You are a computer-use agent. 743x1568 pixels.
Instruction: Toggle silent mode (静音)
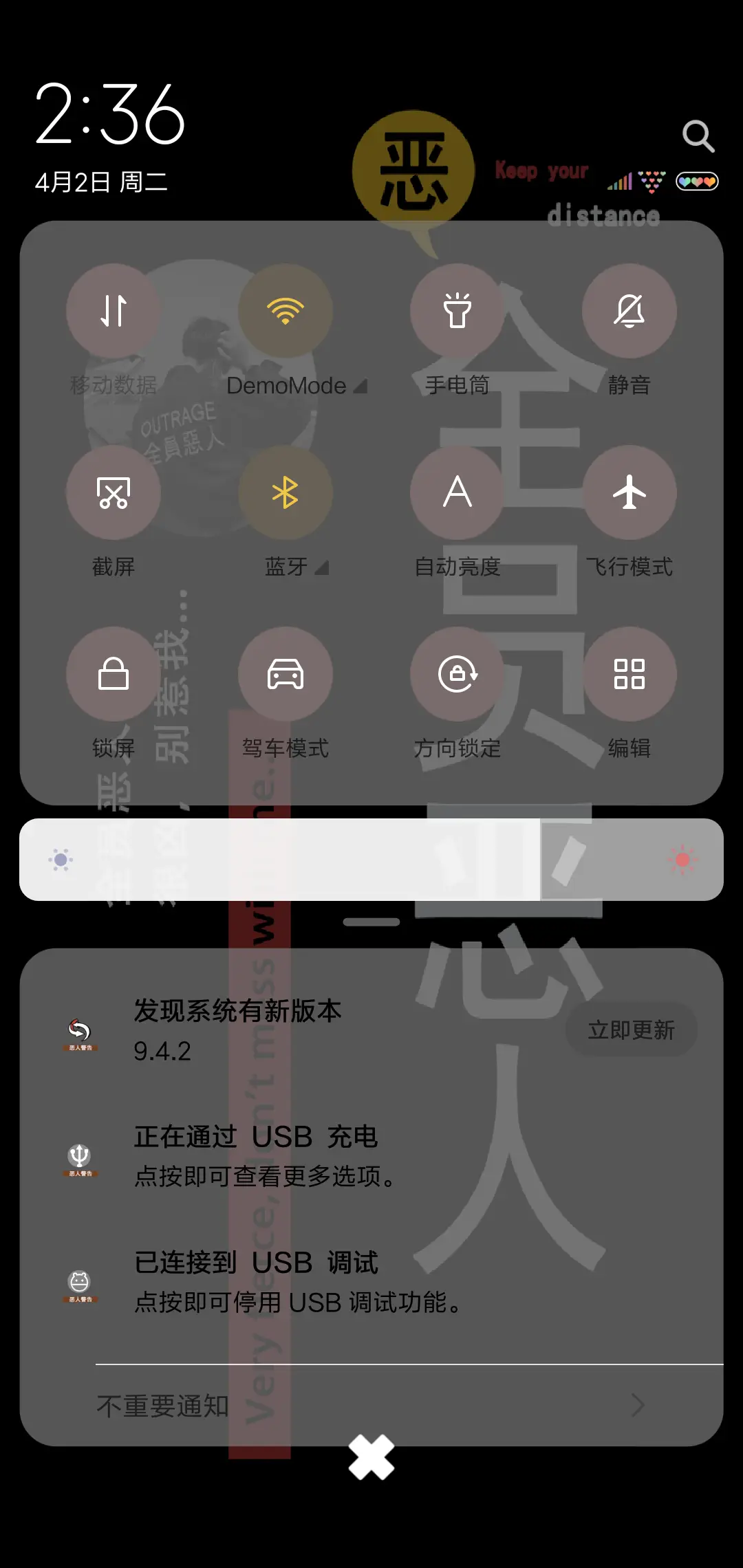(629, 311)
